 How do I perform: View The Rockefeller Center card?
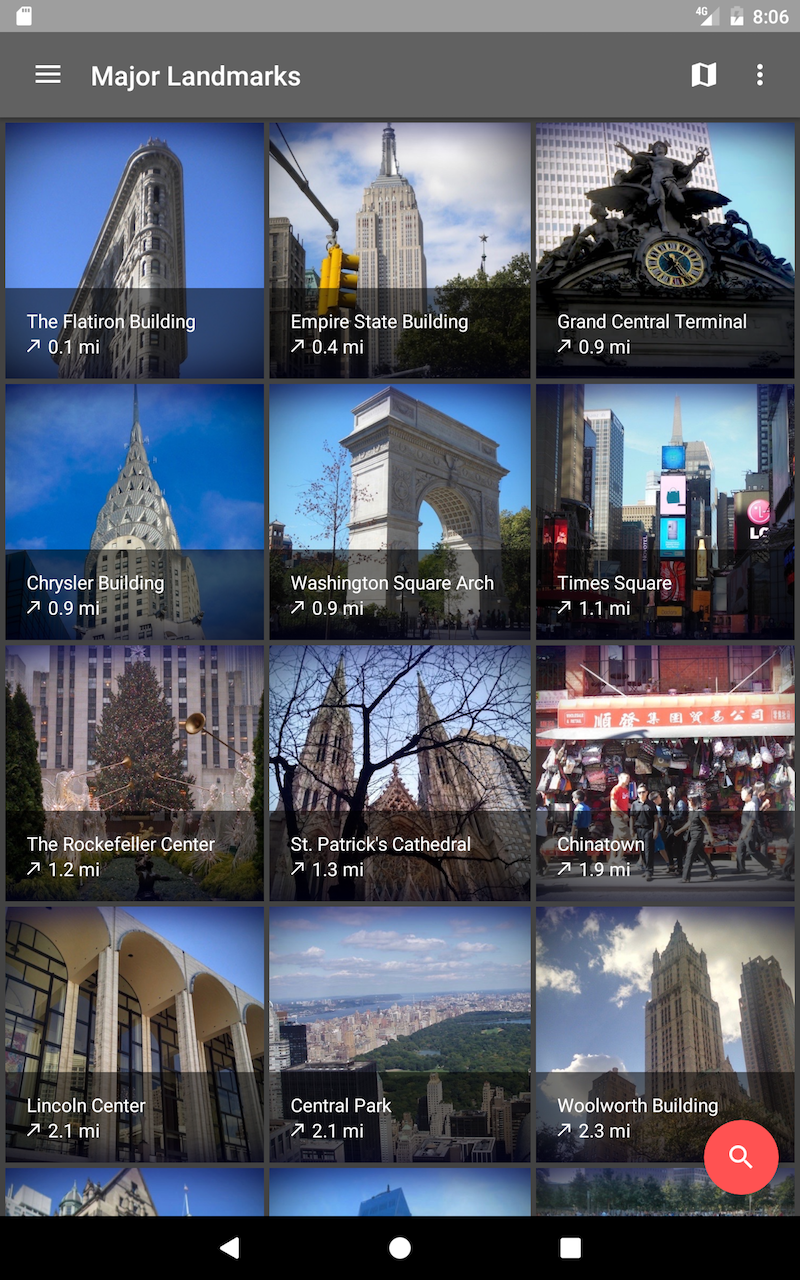coord(135,773)
